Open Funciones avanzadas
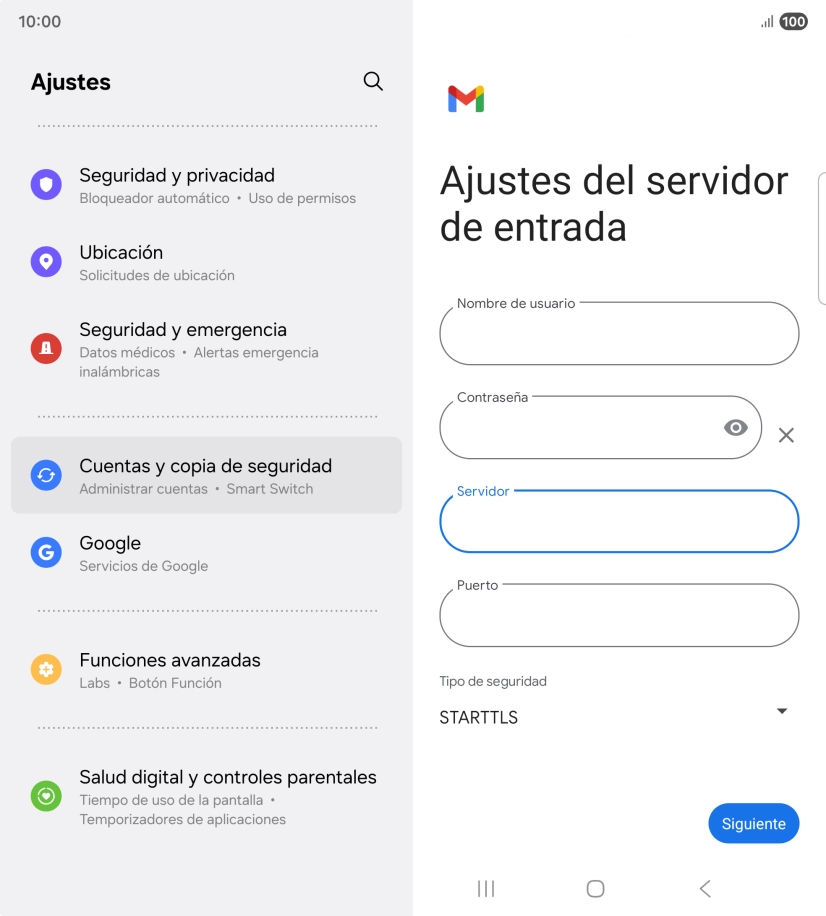This screenshot has width=826, height=916. (x=206, y=670)
